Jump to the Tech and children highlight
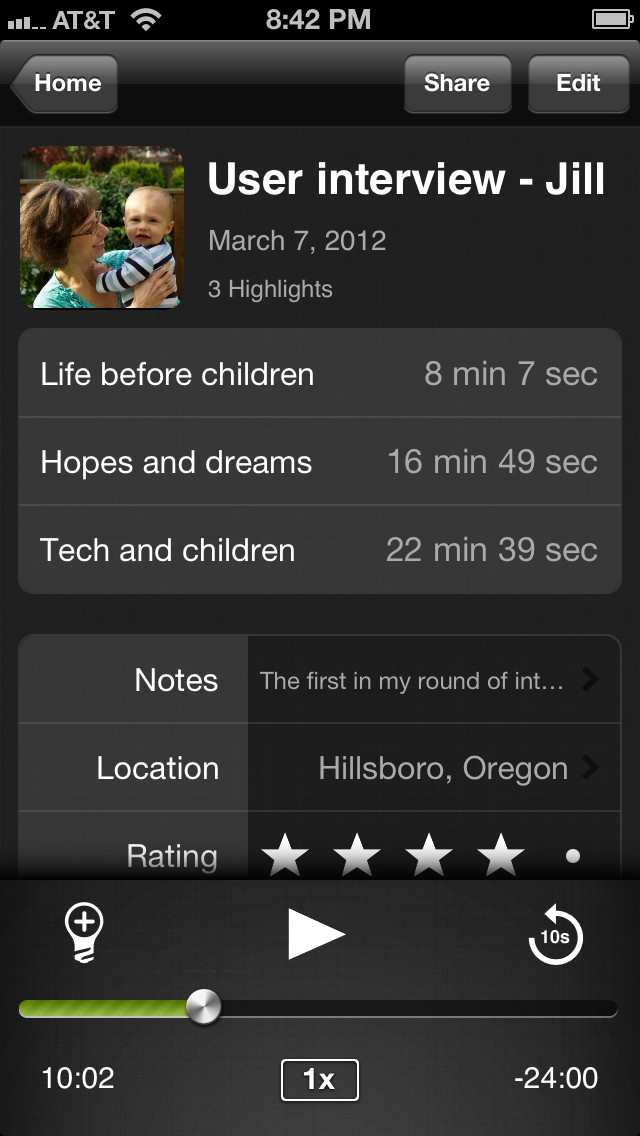The width and height of the screenshot is (640, 1136). point(320,550)
